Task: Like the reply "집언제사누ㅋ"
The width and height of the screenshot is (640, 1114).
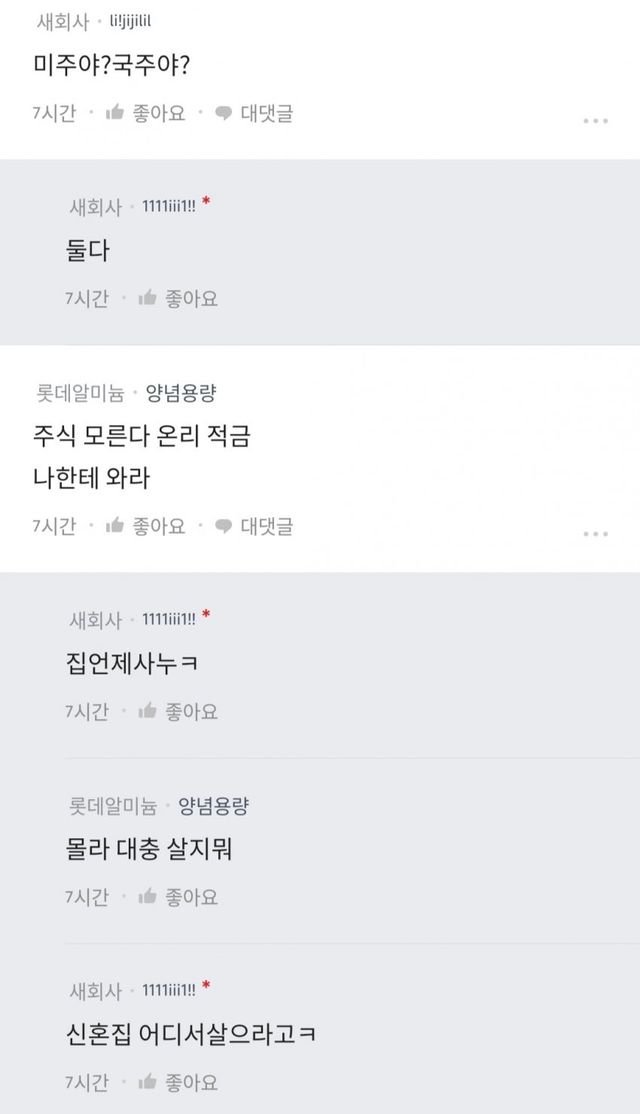Action: (178, 711)
